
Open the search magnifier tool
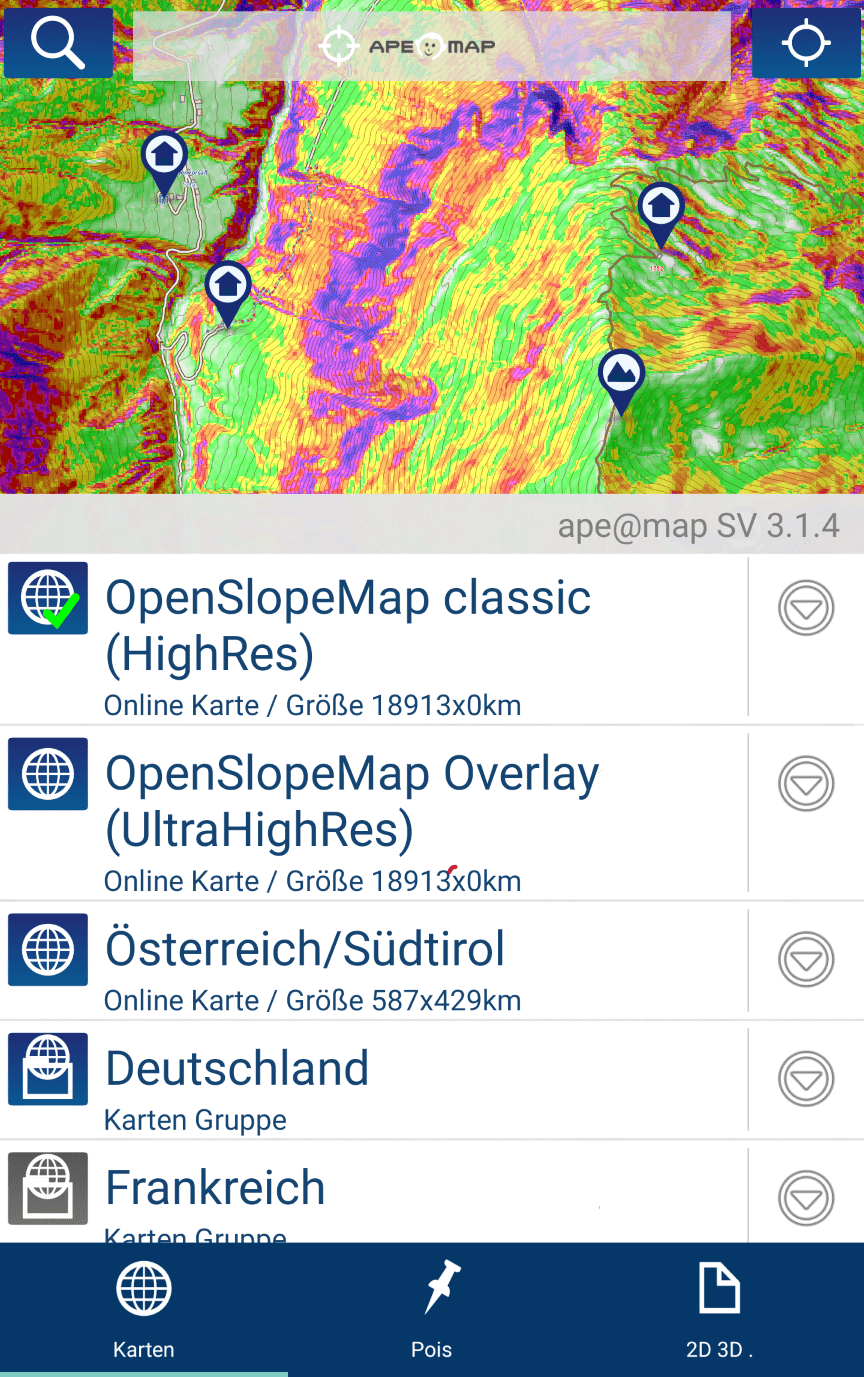click(57, 42)
